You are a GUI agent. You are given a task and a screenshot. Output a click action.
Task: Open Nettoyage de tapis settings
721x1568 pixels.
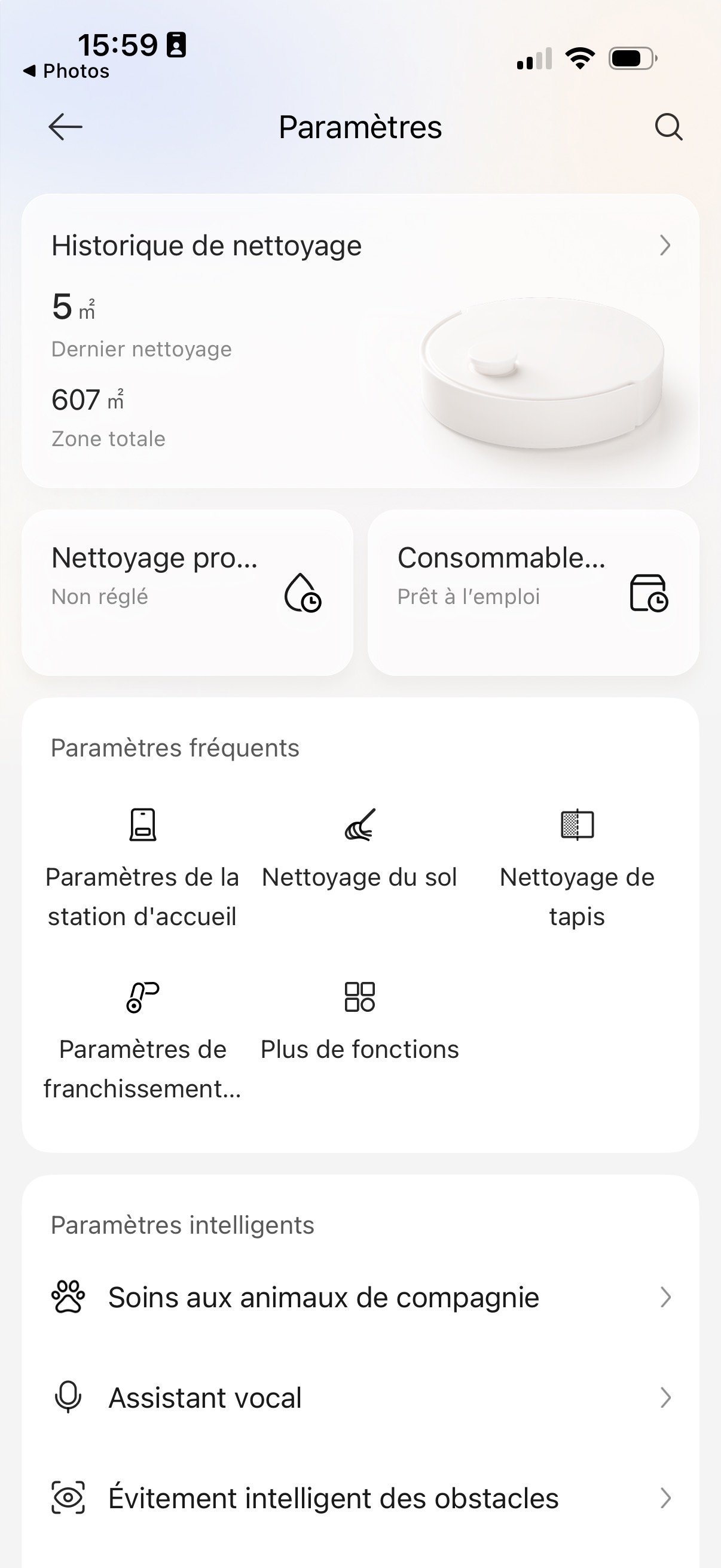coord(577,868)
